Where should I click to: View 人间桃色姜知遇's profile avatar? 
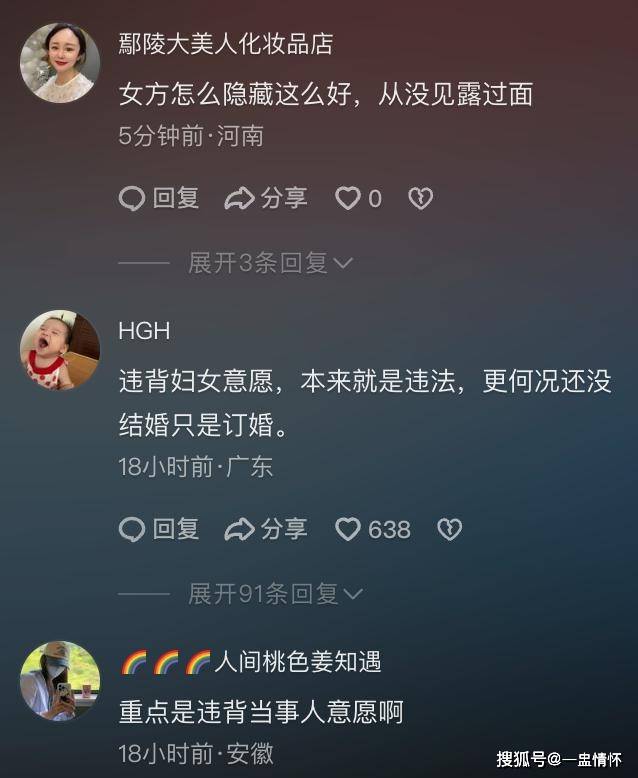click(59, 681)
